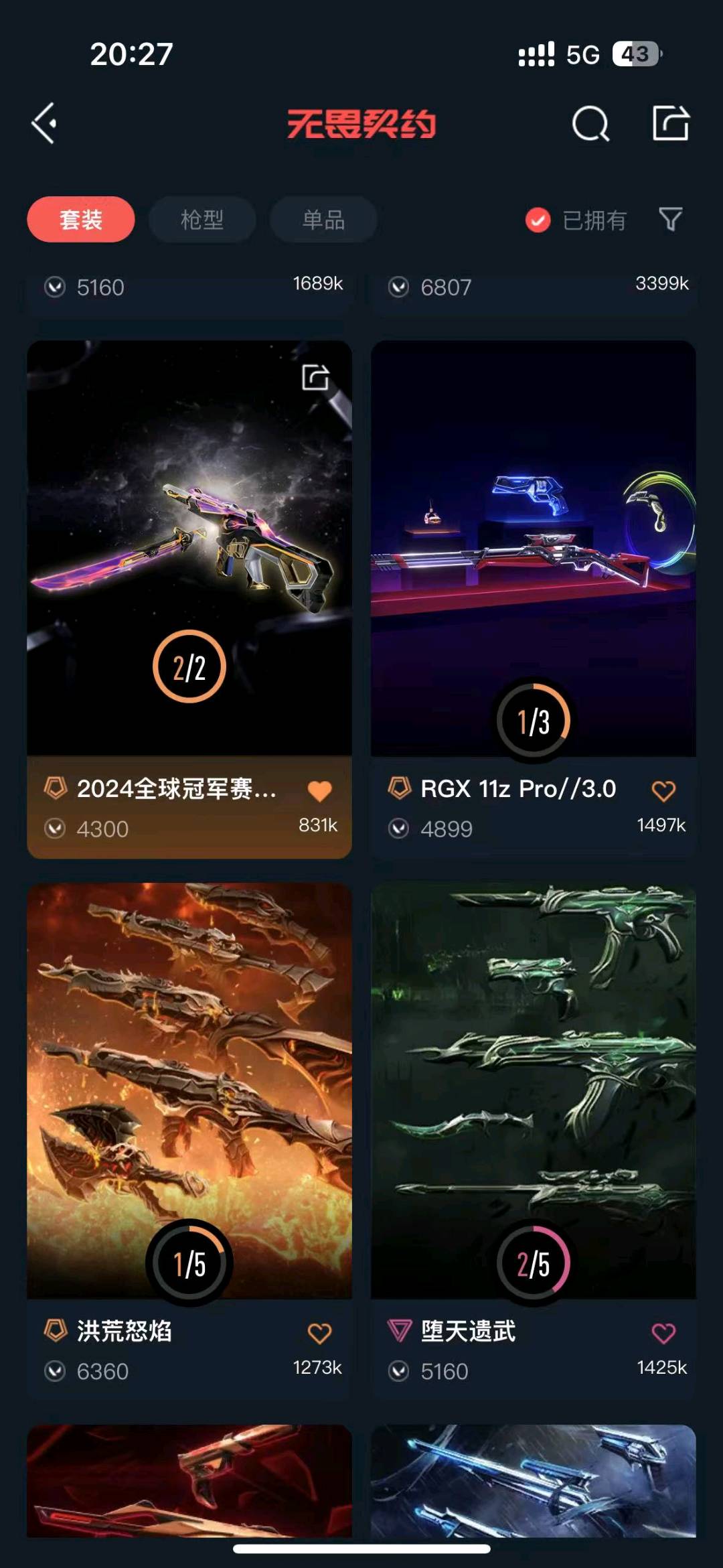Favorite the RGX 11z Pro//3.0 bundle
The height and width of the screenshot is (1568, 723).
click(663, 791)
